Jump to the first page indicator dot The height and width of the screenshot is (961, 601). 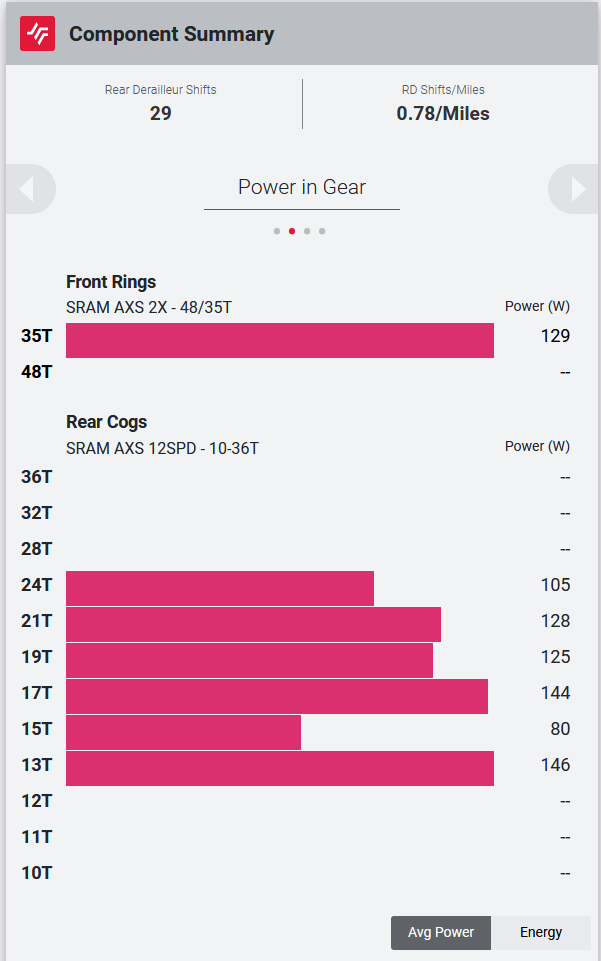coord(277,231)
